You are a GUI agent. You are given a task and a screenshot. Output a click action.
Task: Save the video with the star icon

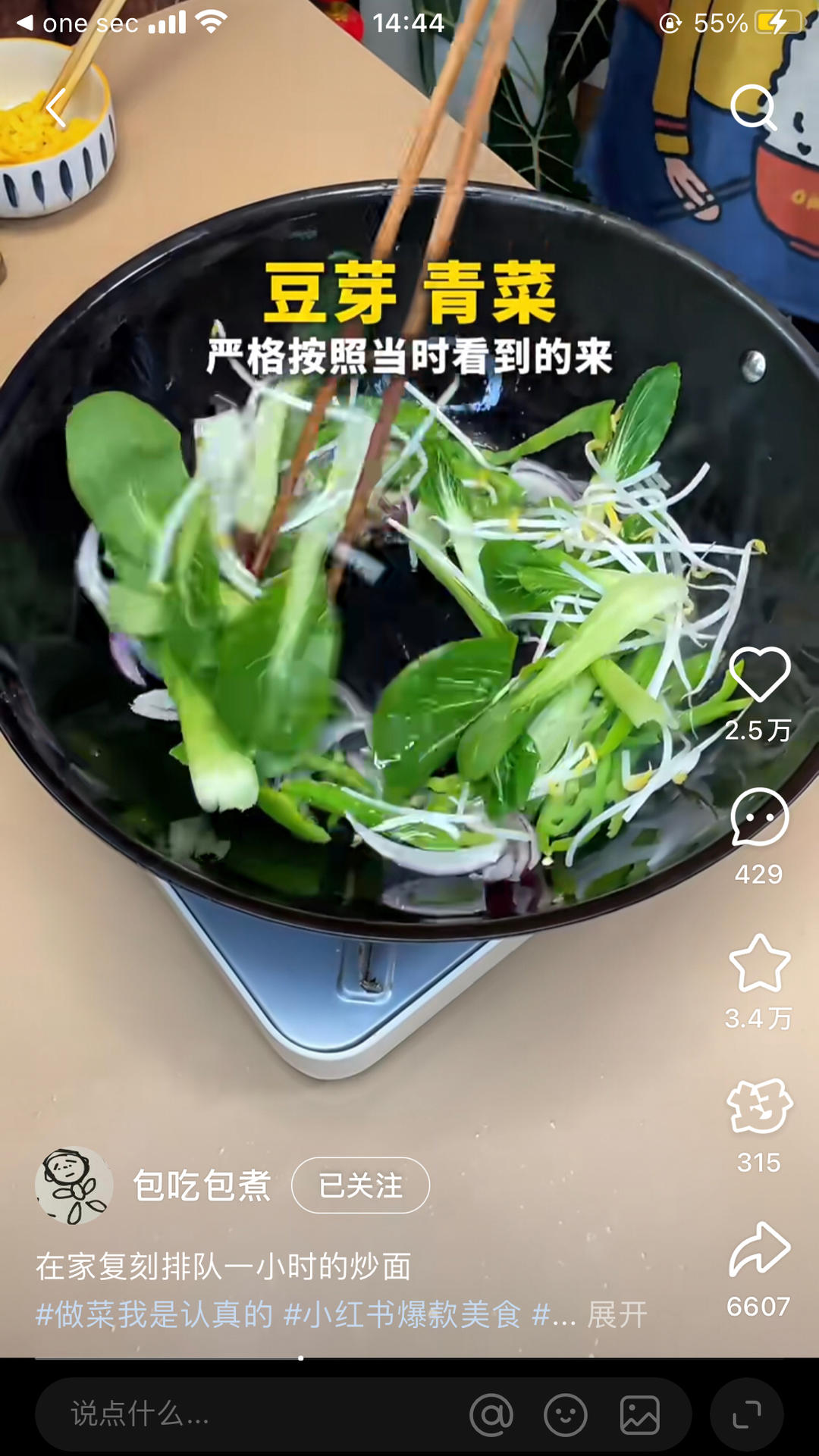point(759,963)
